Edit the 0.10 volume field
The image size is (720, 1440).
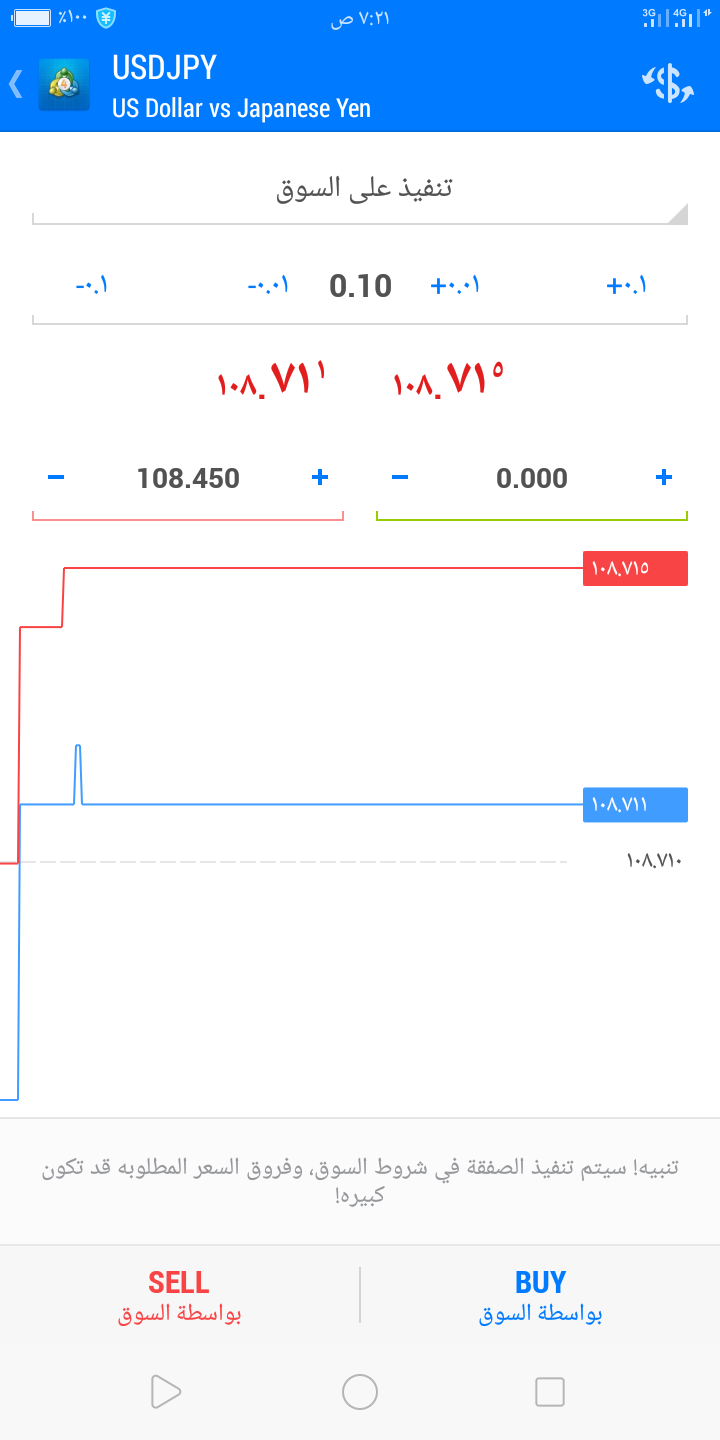click(x=361, y=286)
